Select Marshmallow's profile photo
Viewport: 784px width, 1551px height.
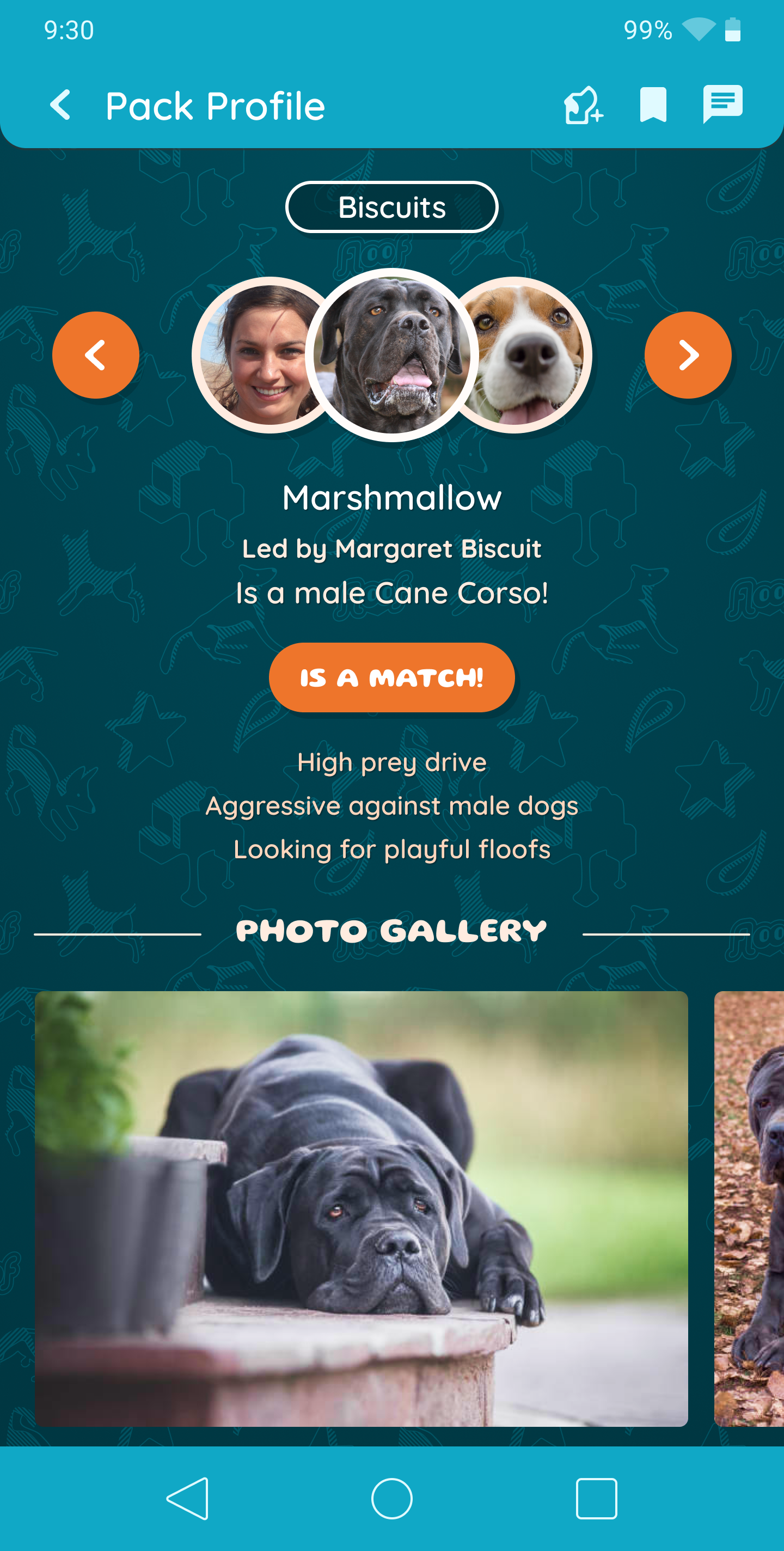(x=391, y=355)
